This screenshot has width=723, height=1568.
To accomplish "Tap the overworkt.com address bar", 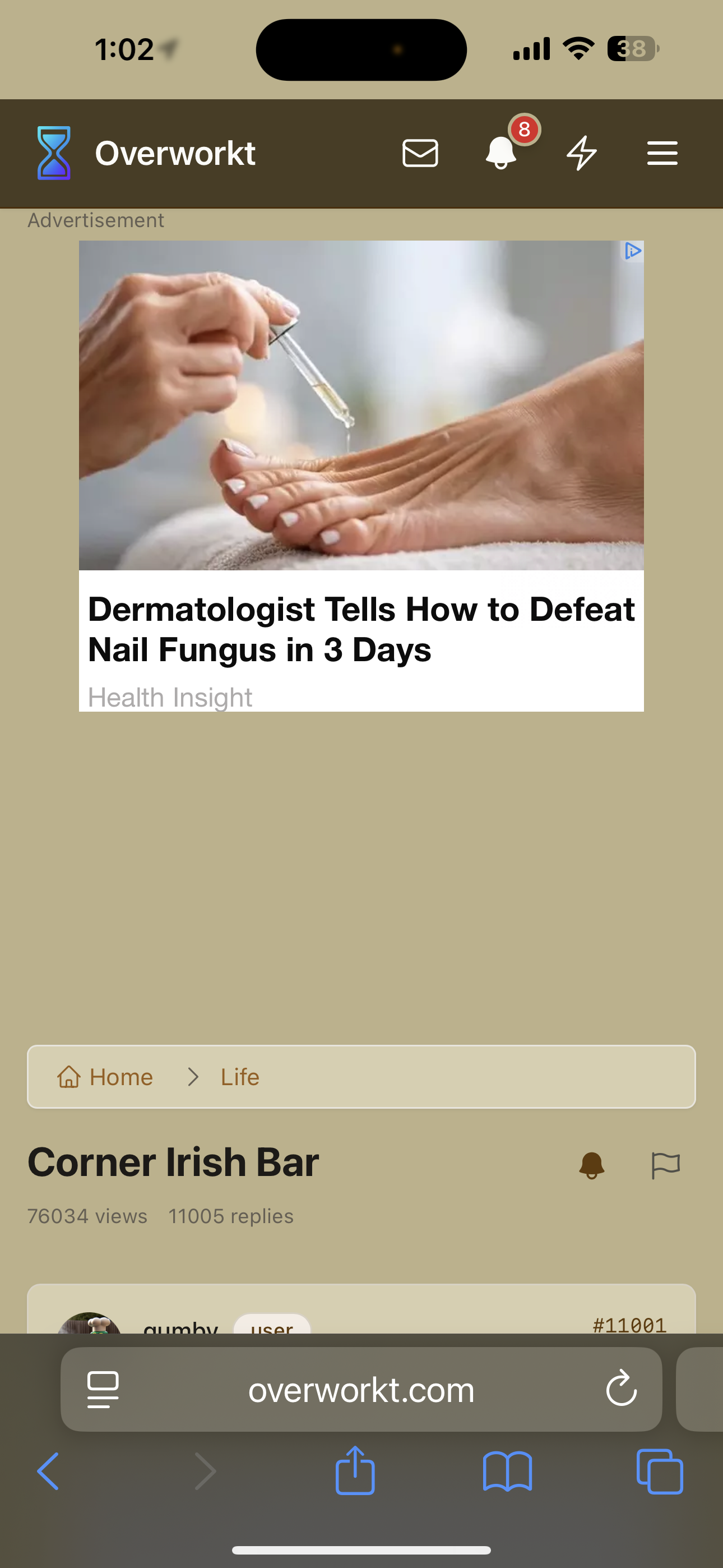I will tap(361, 1390).
